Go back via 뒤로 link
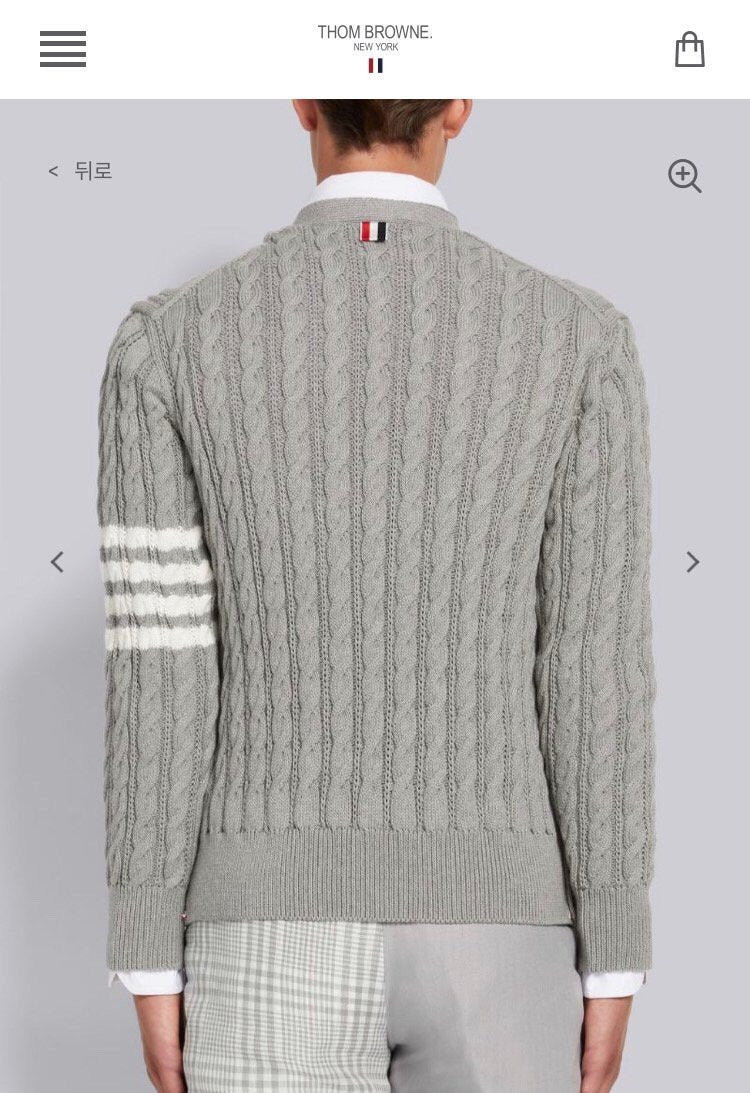This screenshot has height=1093, width=750. coord(81,171)
